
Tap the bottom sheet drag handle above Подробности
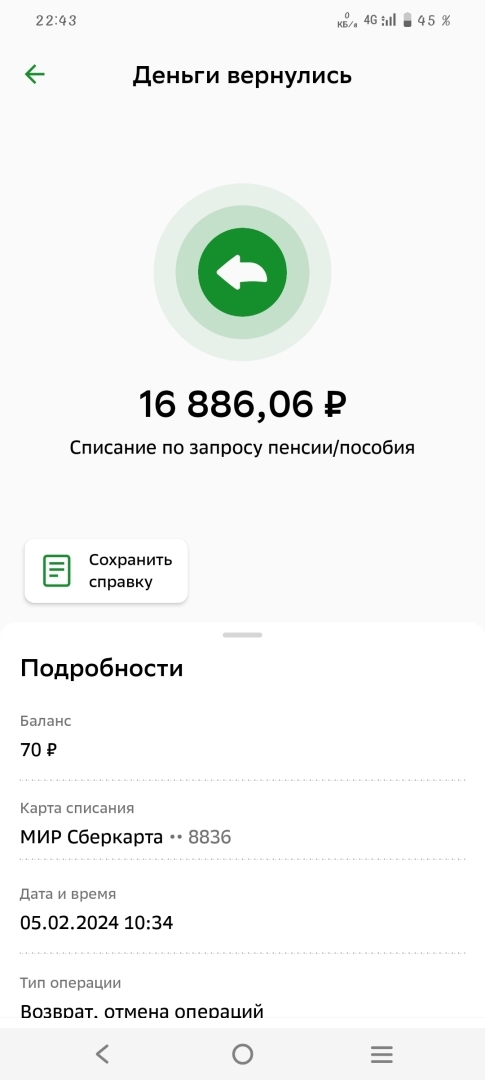[x=242, y=635]
